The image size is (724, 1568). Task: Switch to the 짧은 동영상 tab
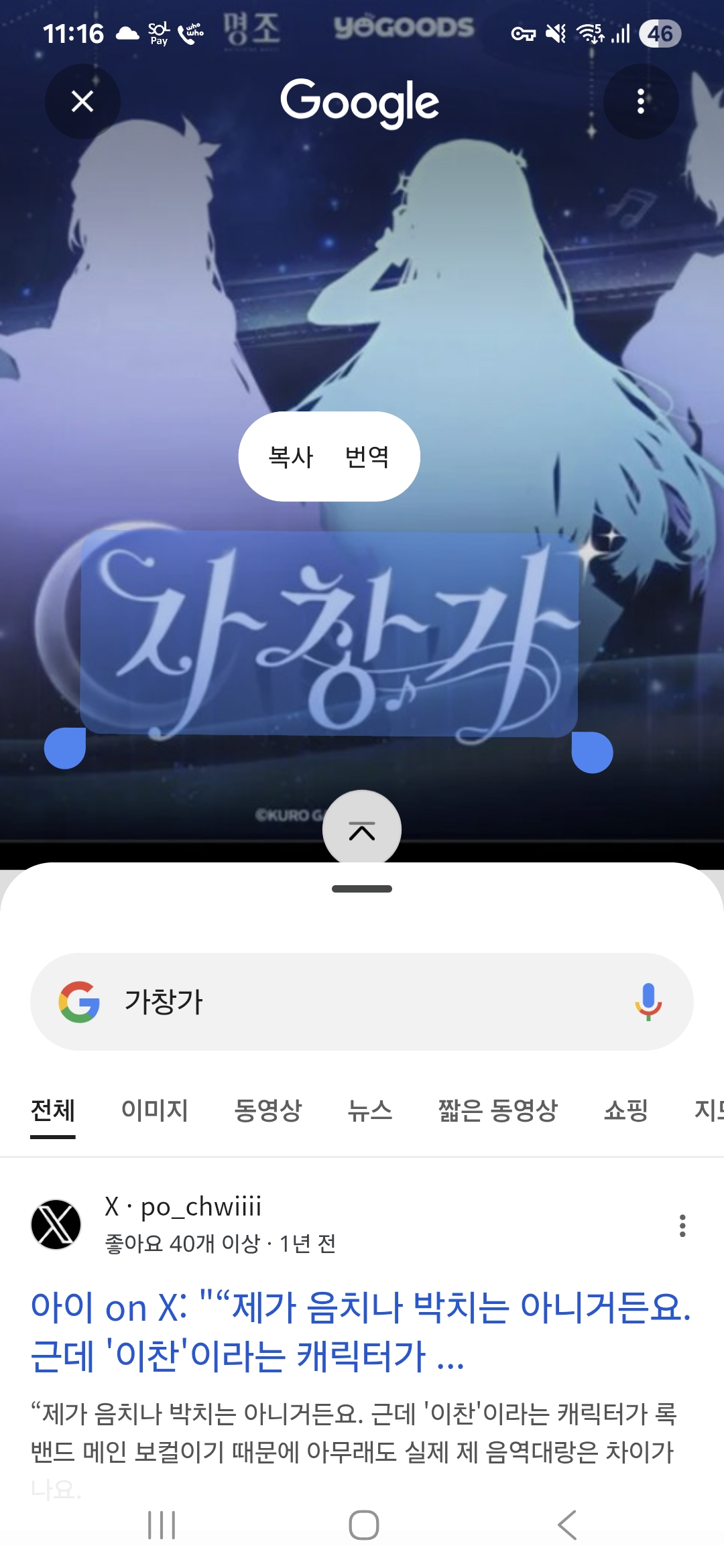[x=498, y=1110]
